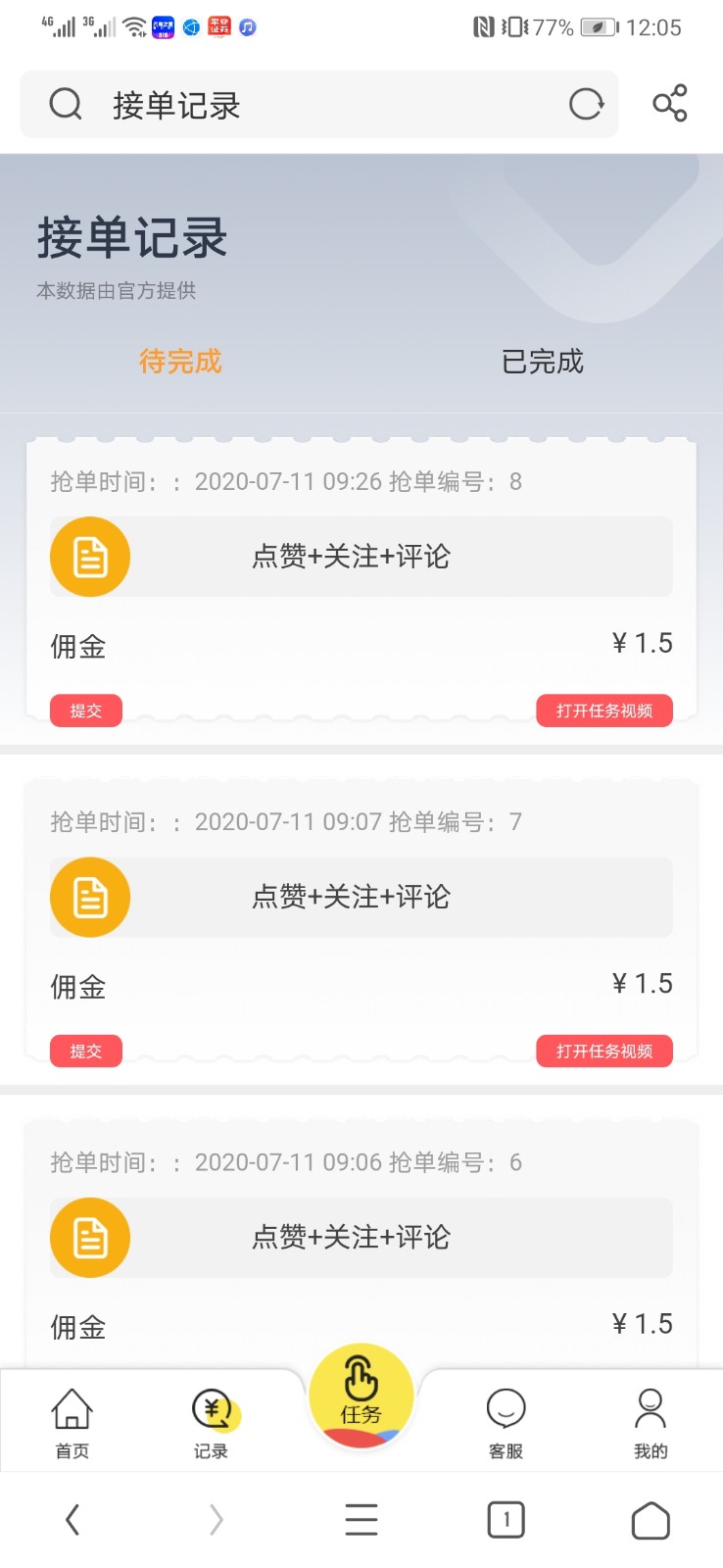
Task: Select the 待完成 tab
Action: click(x=180, y=362)
